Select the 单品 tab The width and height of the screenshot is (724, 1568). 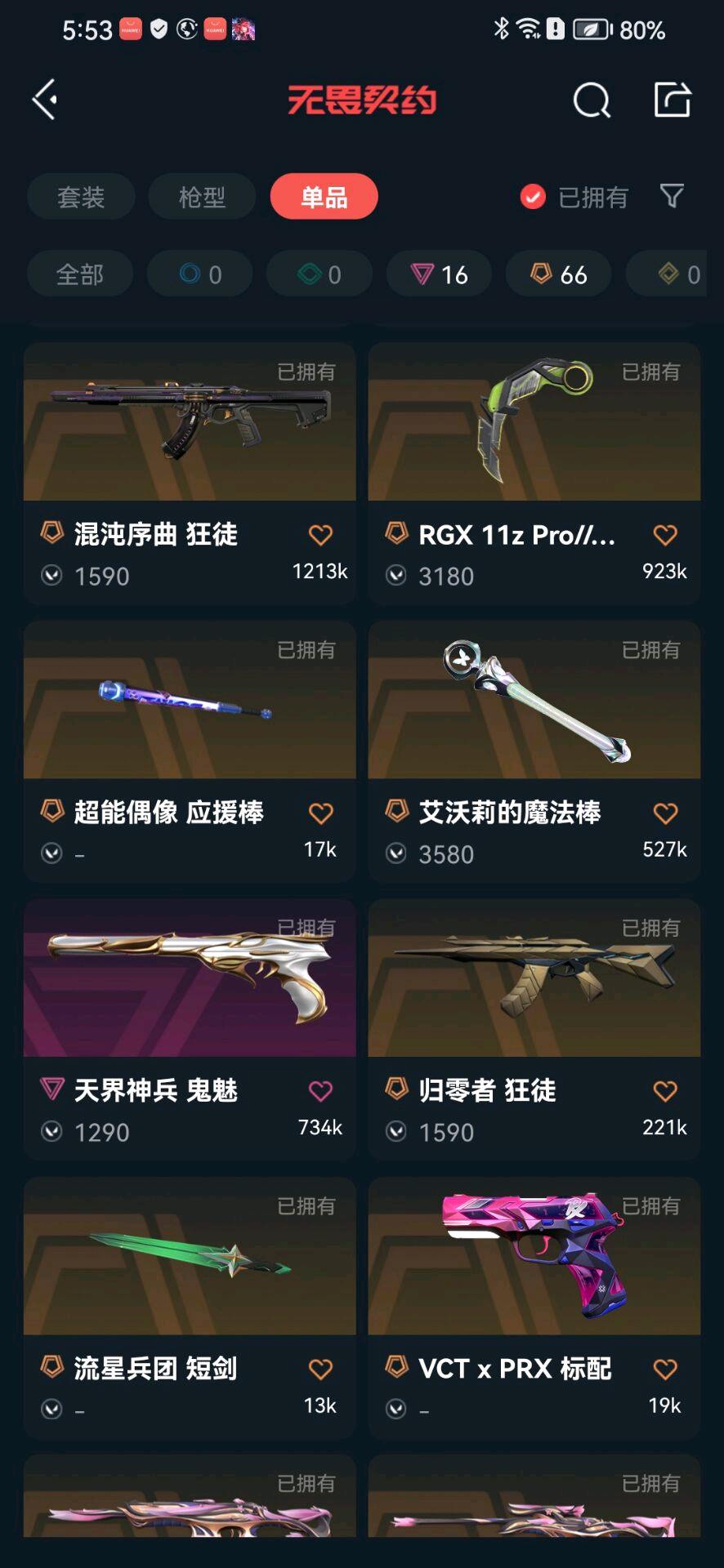tap(324, 197)
